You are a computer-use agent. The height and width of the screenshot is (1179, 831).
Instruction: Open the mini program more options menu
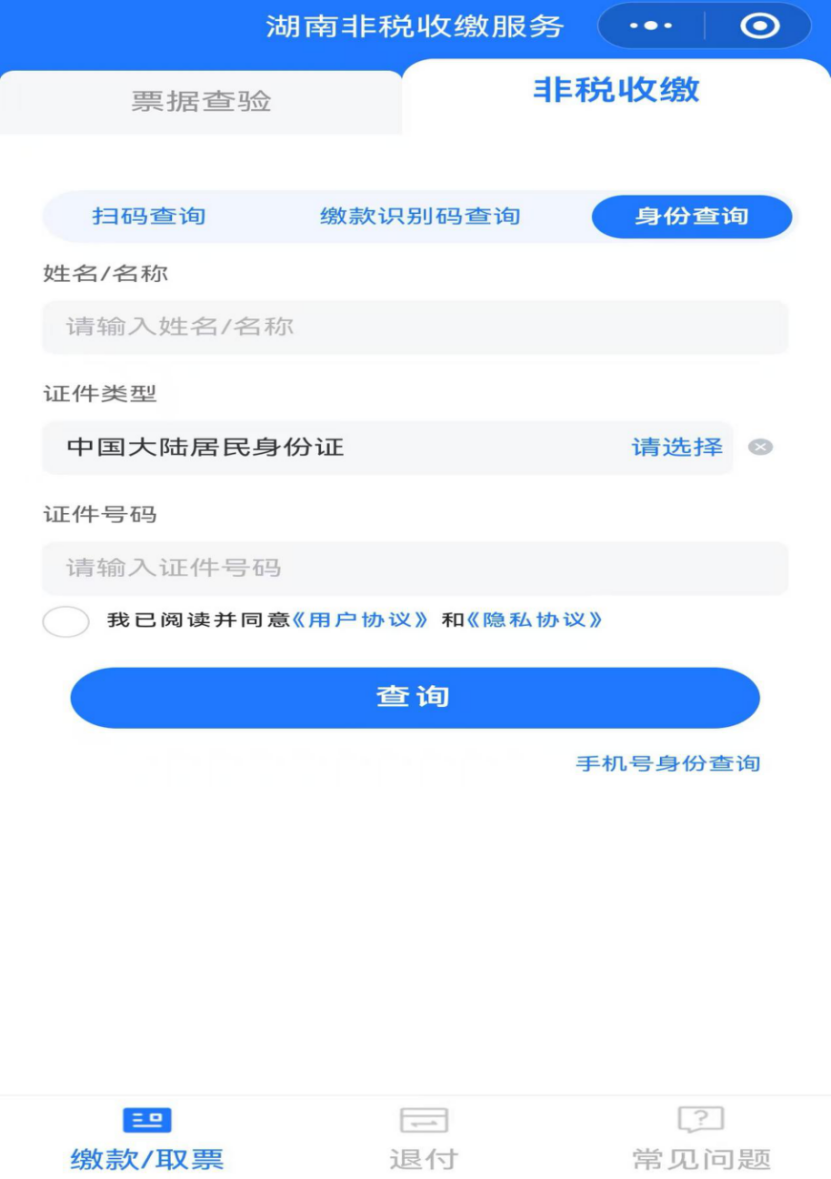click(x=651, y=26)
